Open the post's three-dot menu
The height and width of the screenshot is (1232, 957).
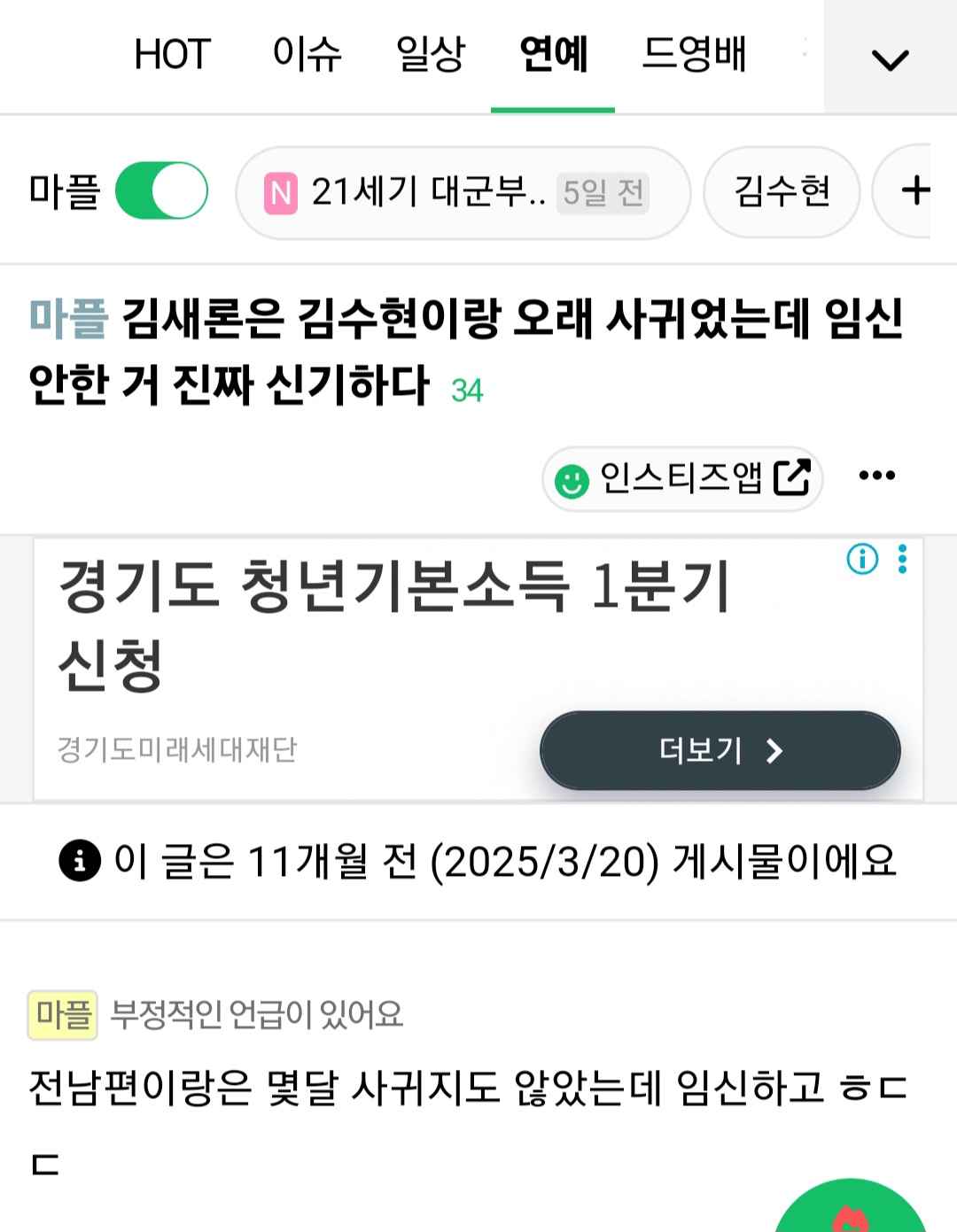coord(876,477)
